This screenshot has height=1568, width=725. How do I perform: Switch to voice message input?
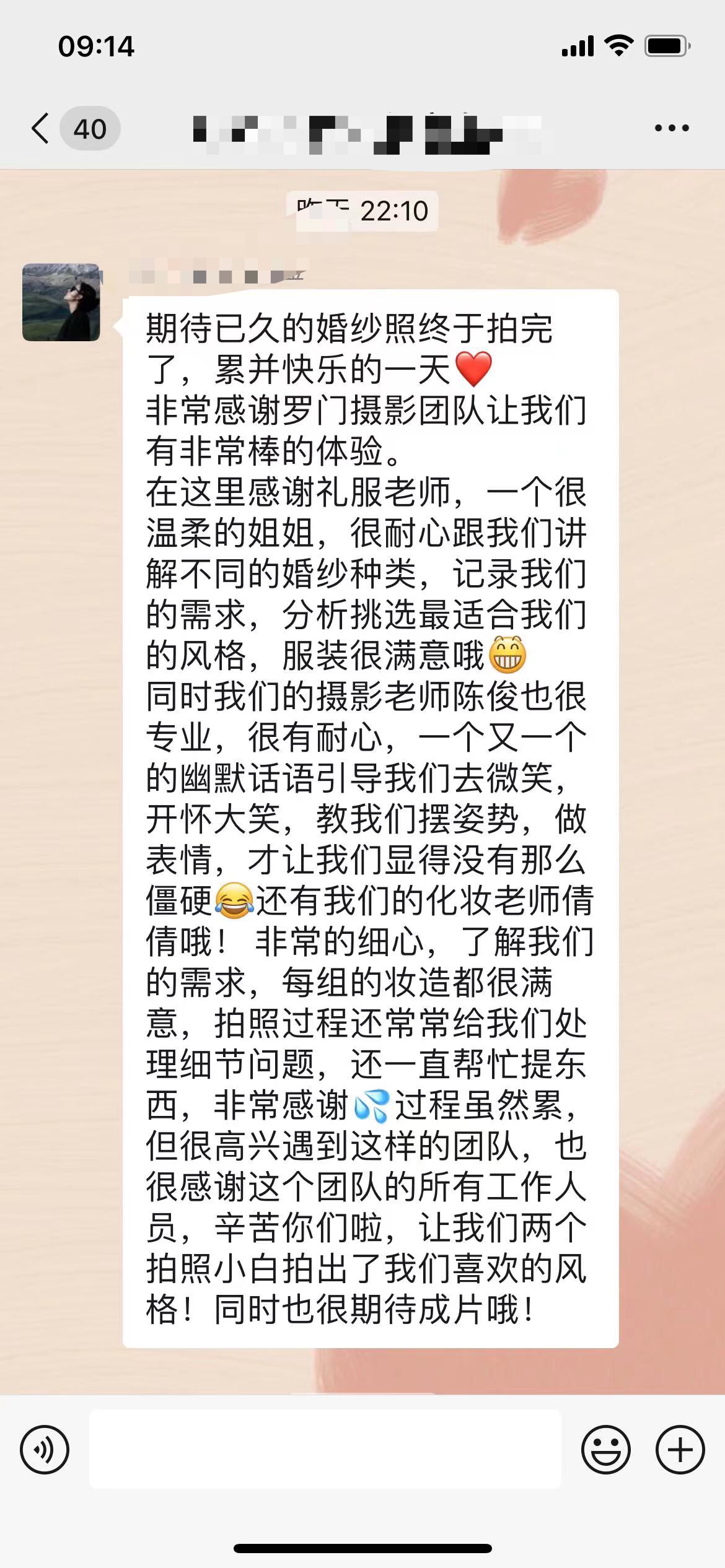45,1450
